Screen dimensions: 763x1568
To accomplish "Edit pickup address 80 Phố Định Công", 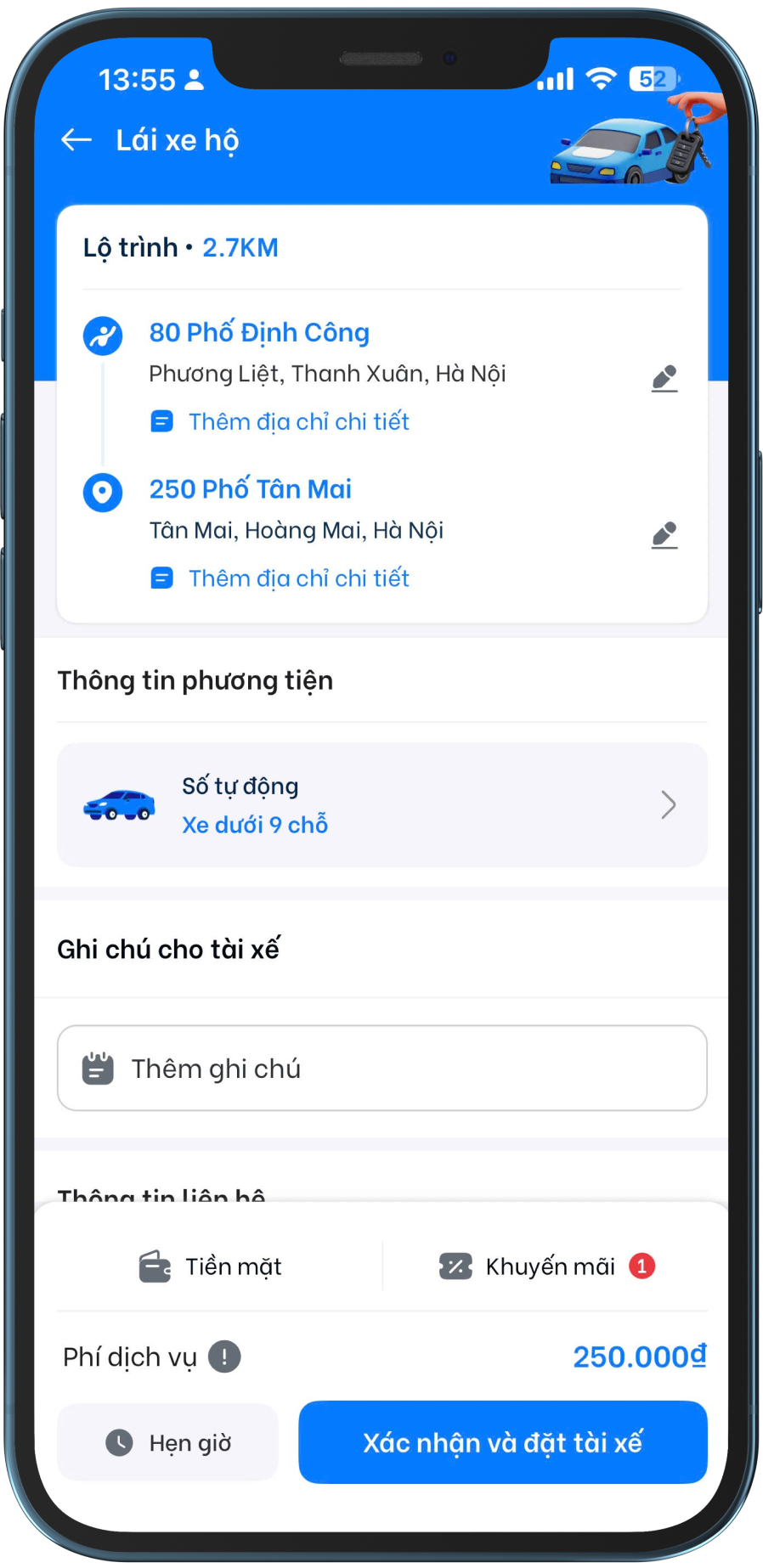I will point(664,378).
